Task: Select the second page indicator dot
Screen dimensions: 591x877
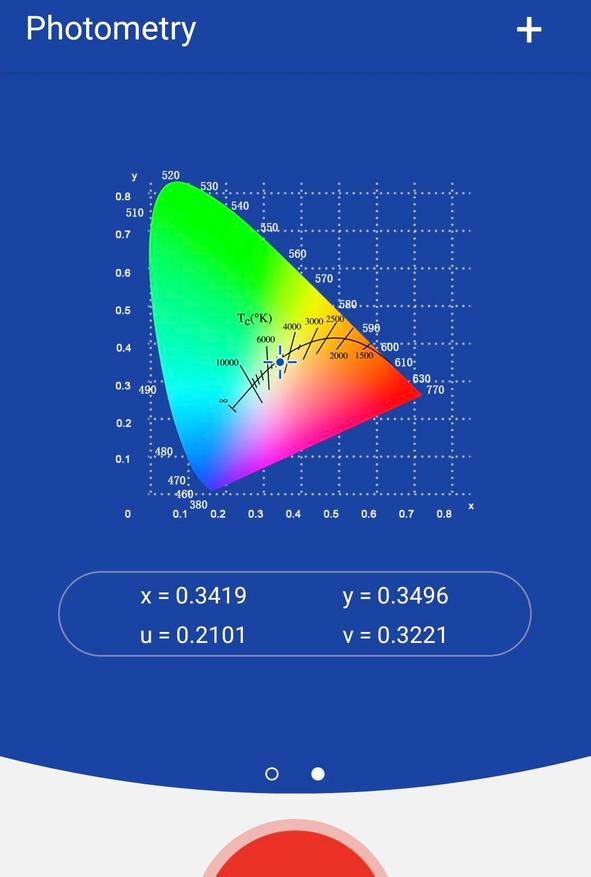Action: coord(318,774)
